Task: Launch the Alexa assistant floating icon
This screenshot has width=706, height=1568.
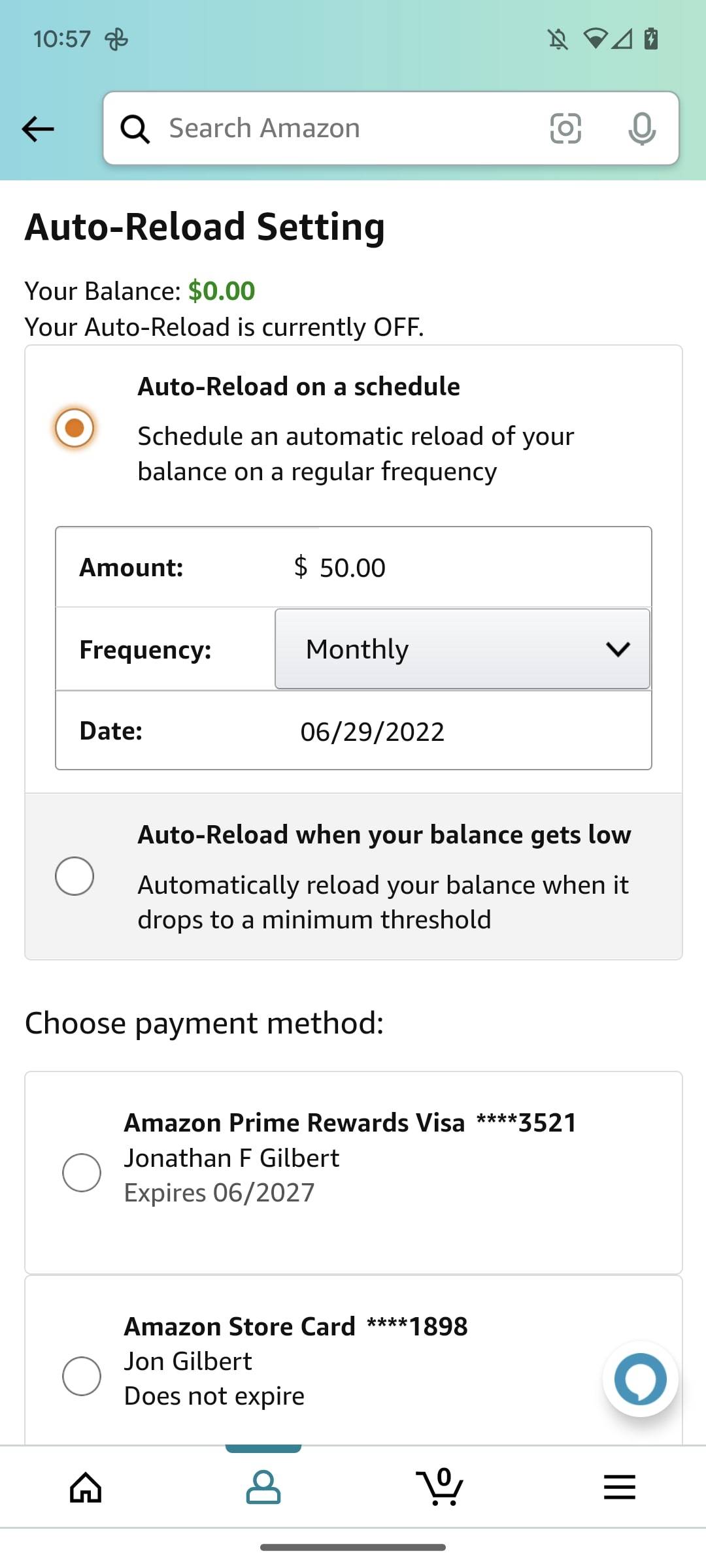Action: [x=639, y=1379]
